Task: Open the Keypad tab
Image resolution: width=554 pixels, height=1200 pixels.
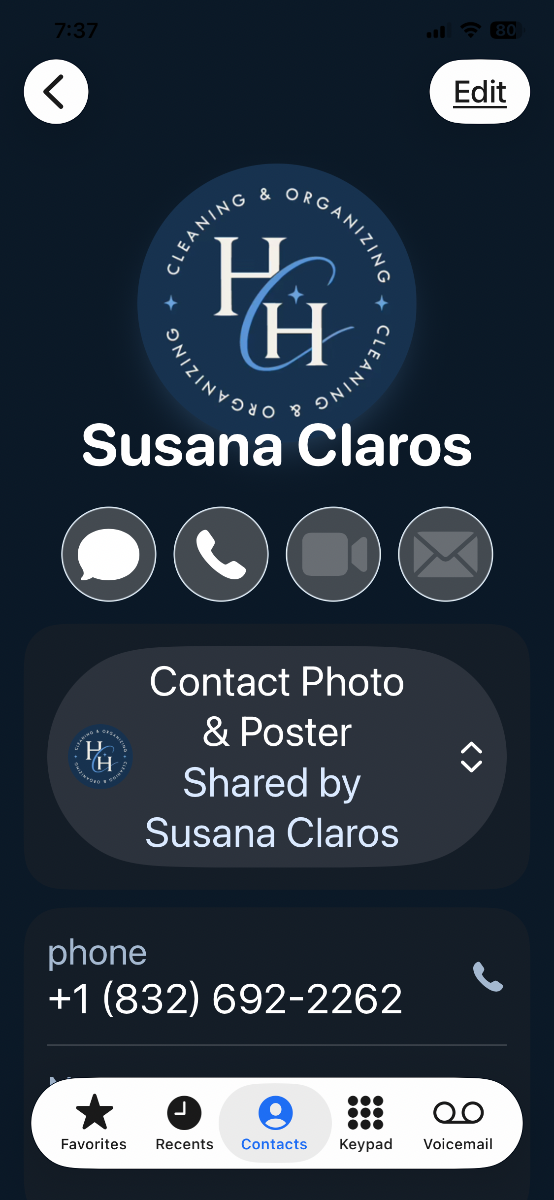Action: click(x=366, y=1123)
